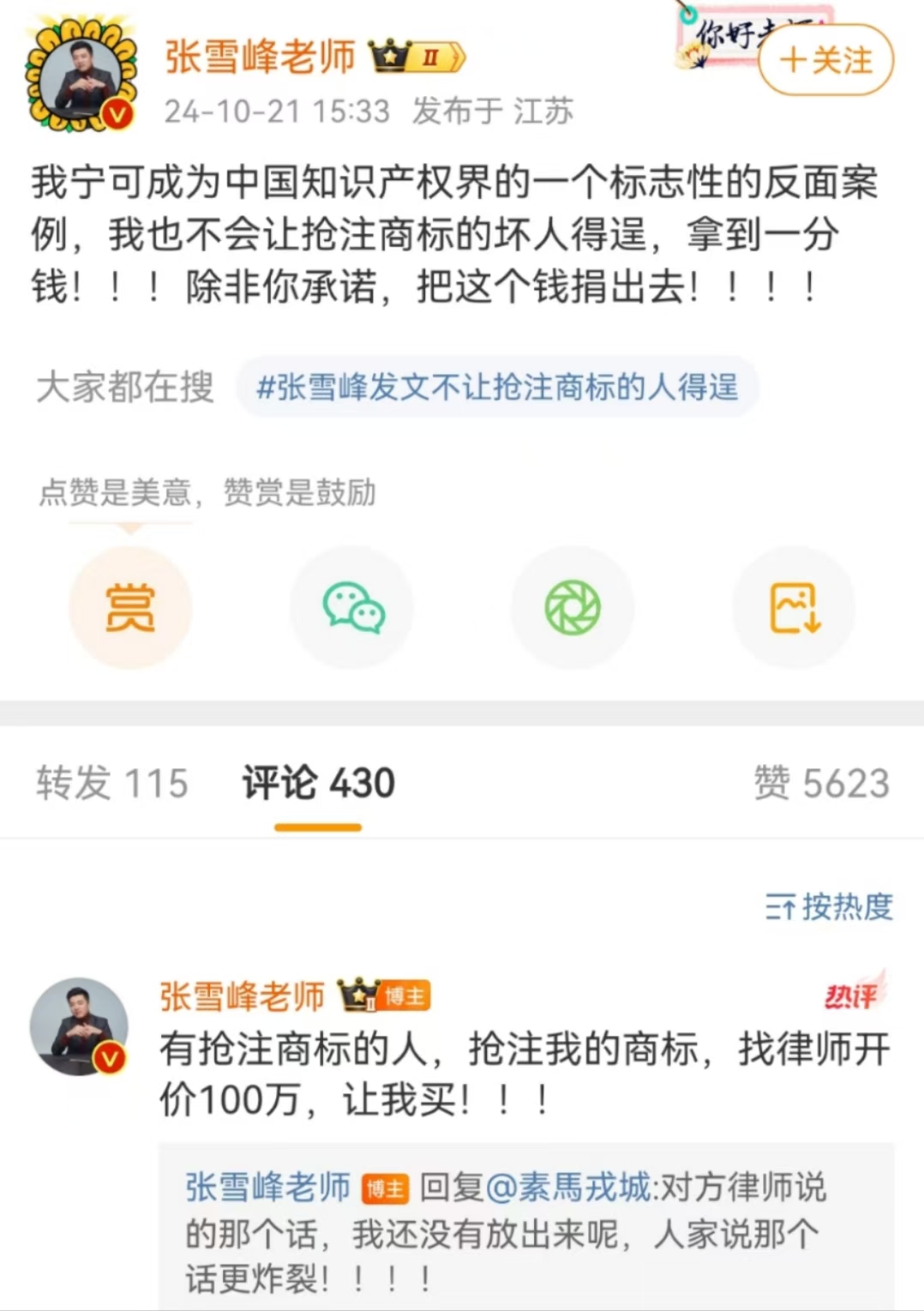
Task: Open 张雪峰老师 name link in nested reply
Action: pos(267,1188)
